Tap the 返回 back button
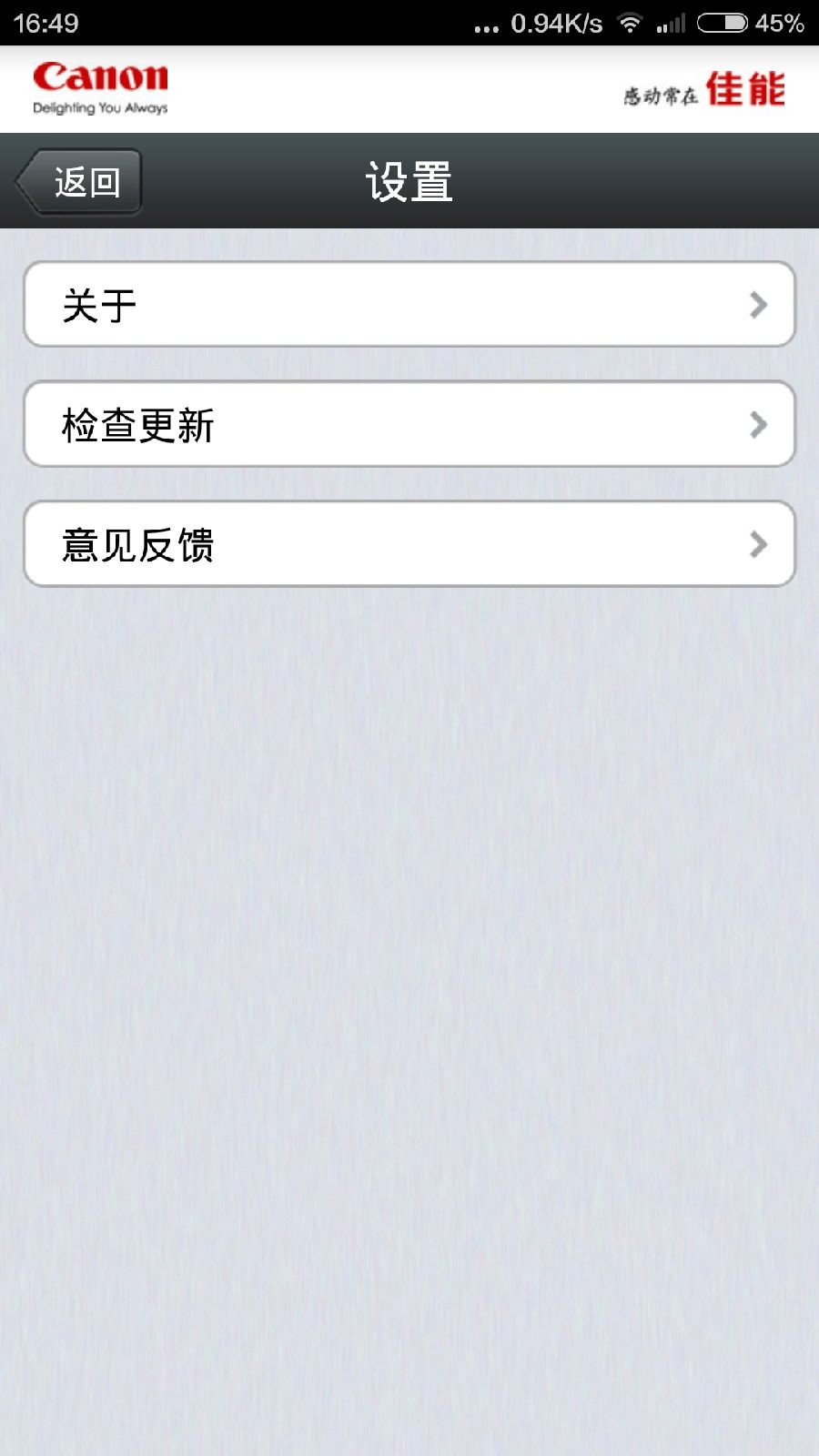The image size is (819, 1456). pos(76,181)
